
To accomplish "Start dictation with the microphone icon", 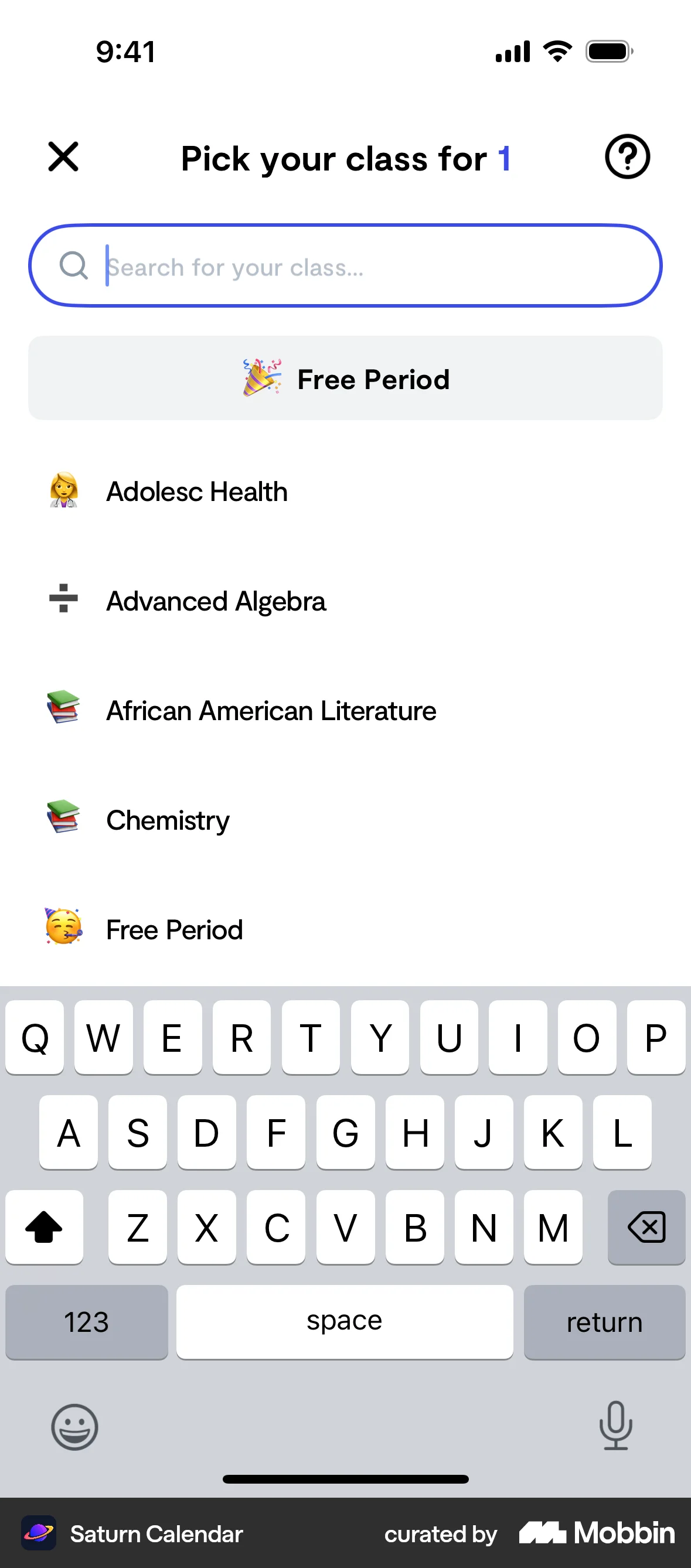I will tap(616, 1427).
